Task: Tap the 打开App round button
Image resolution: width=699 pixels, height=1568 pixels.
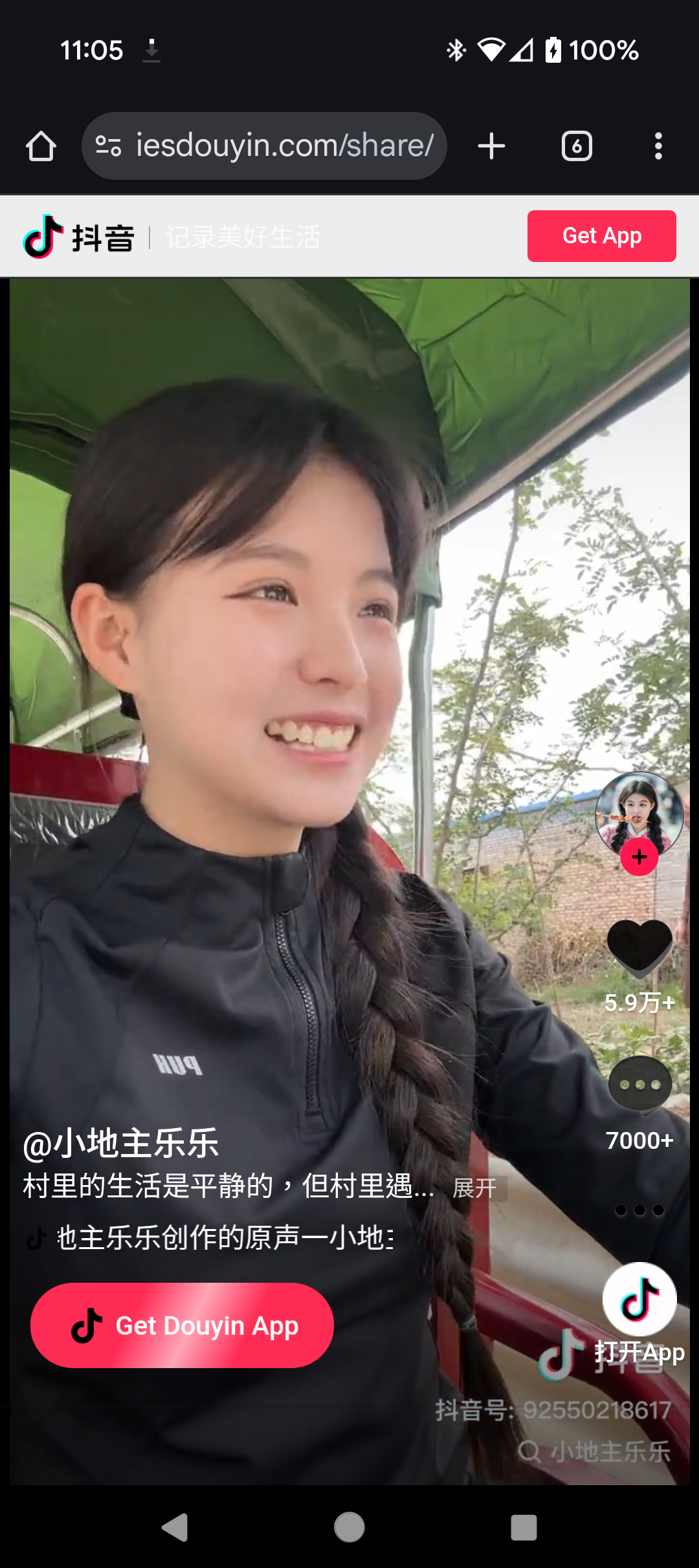Action: pyautogui.click(x=639, y=1299)
